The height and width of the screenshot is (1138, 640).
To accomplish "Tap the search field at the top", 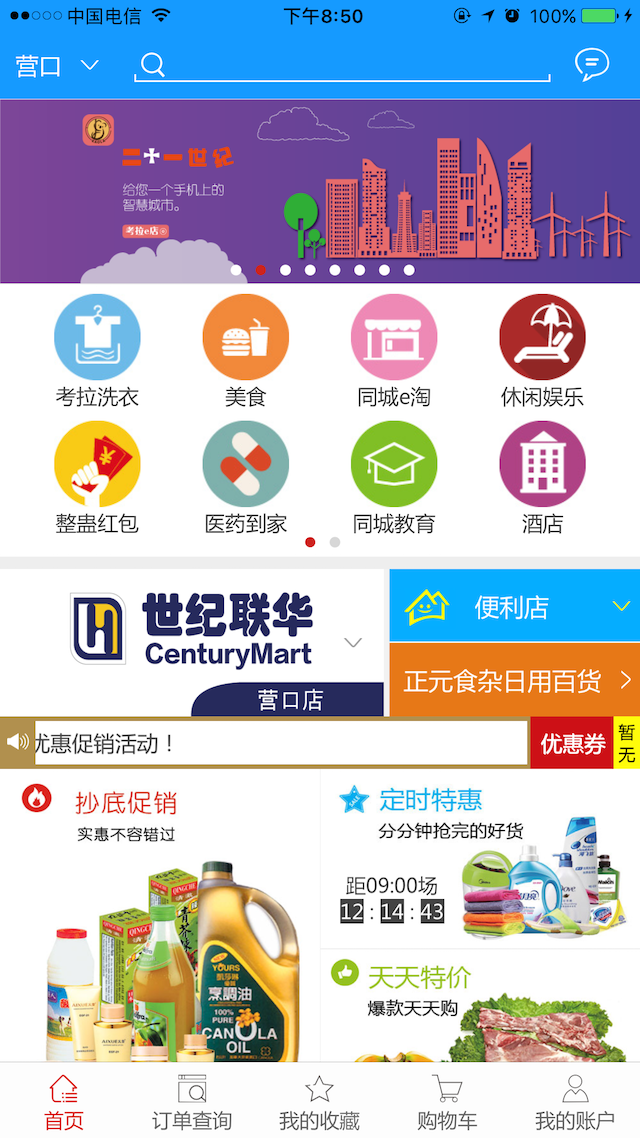I will (x=342, y=65).
